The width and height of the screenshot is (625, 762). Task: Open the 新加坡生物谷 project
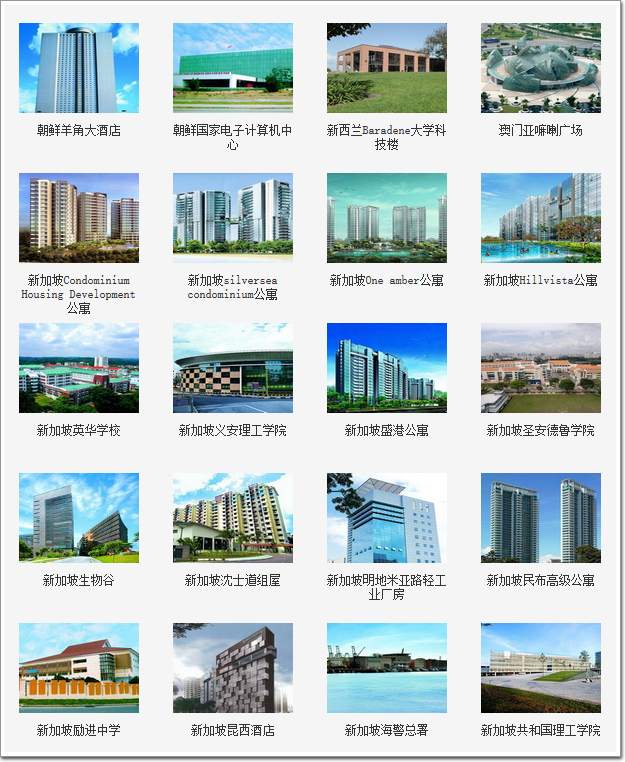click(79, 518)
